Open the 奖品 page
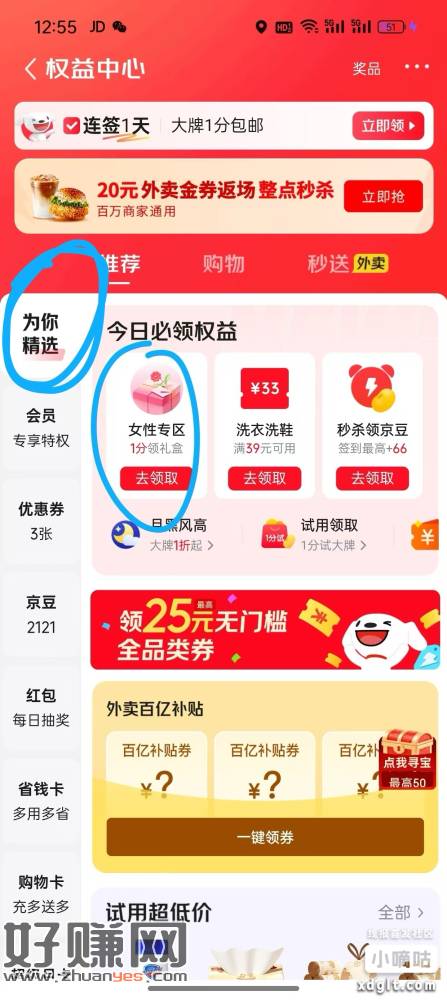Image resolution: width=447 pixels, height=1000 pixels. [x=367, y=69]
